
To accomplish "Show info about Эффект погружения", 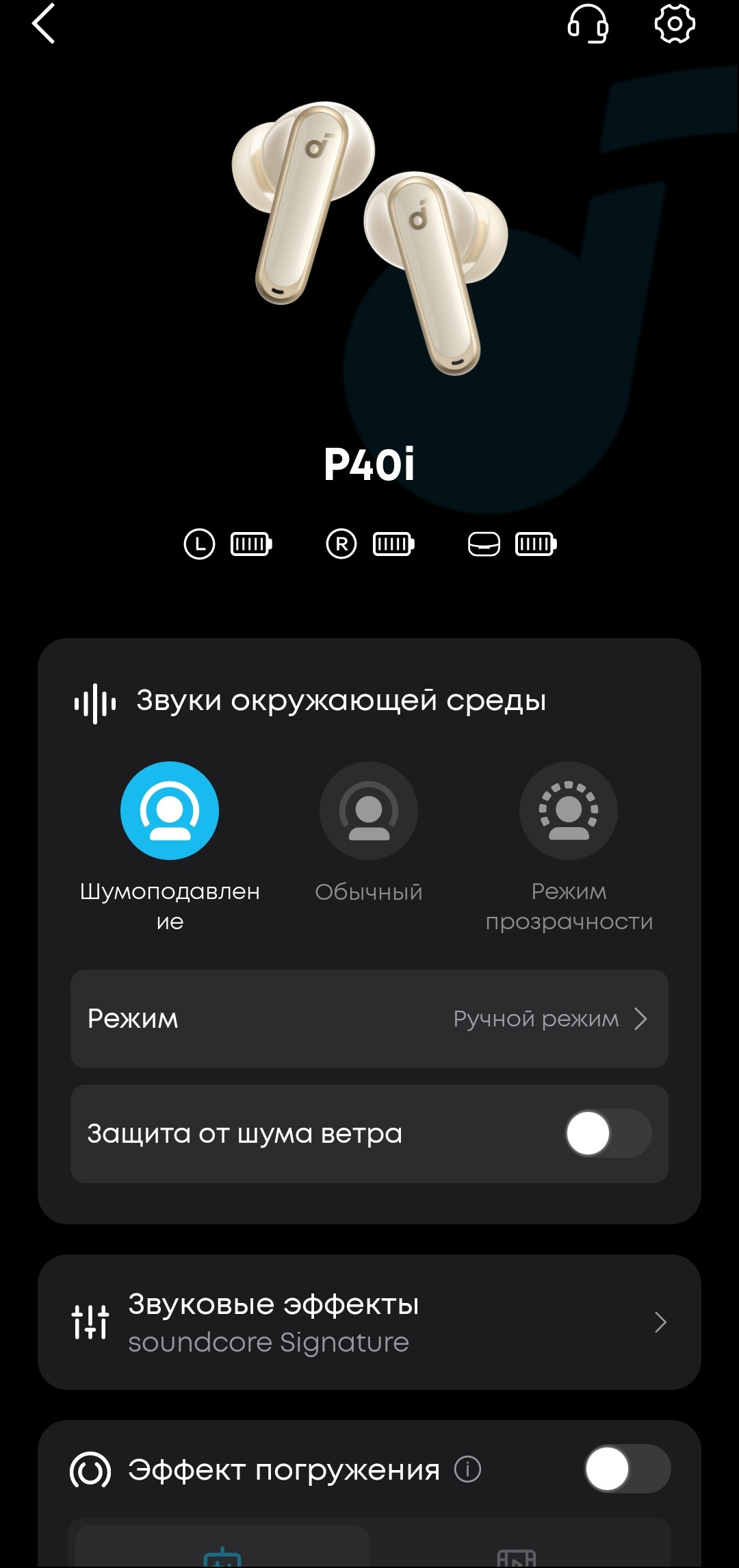I will (x=468, y=1469).
